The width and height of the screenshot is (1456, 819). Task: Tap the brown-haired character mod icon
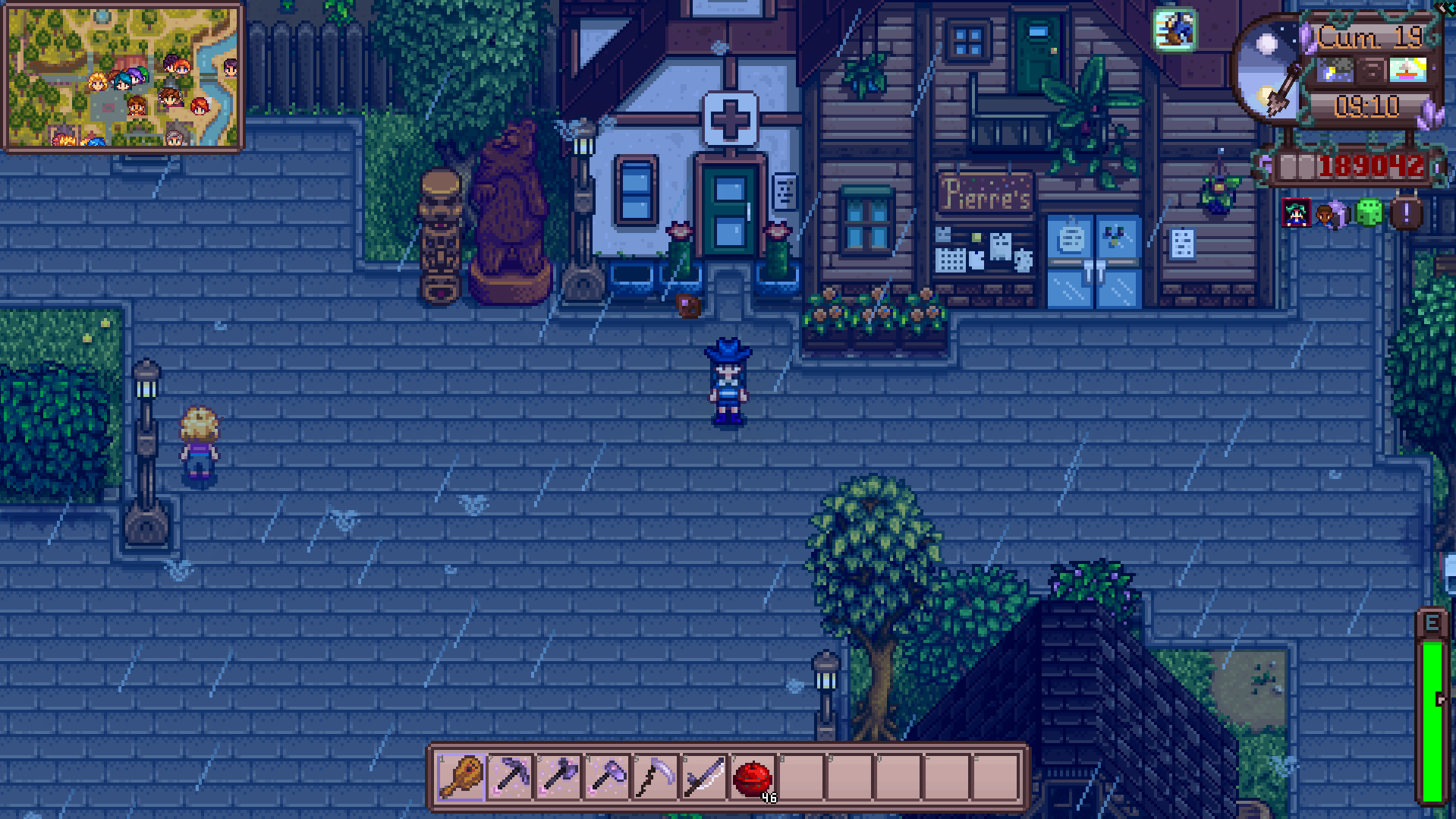(1330, 215)
